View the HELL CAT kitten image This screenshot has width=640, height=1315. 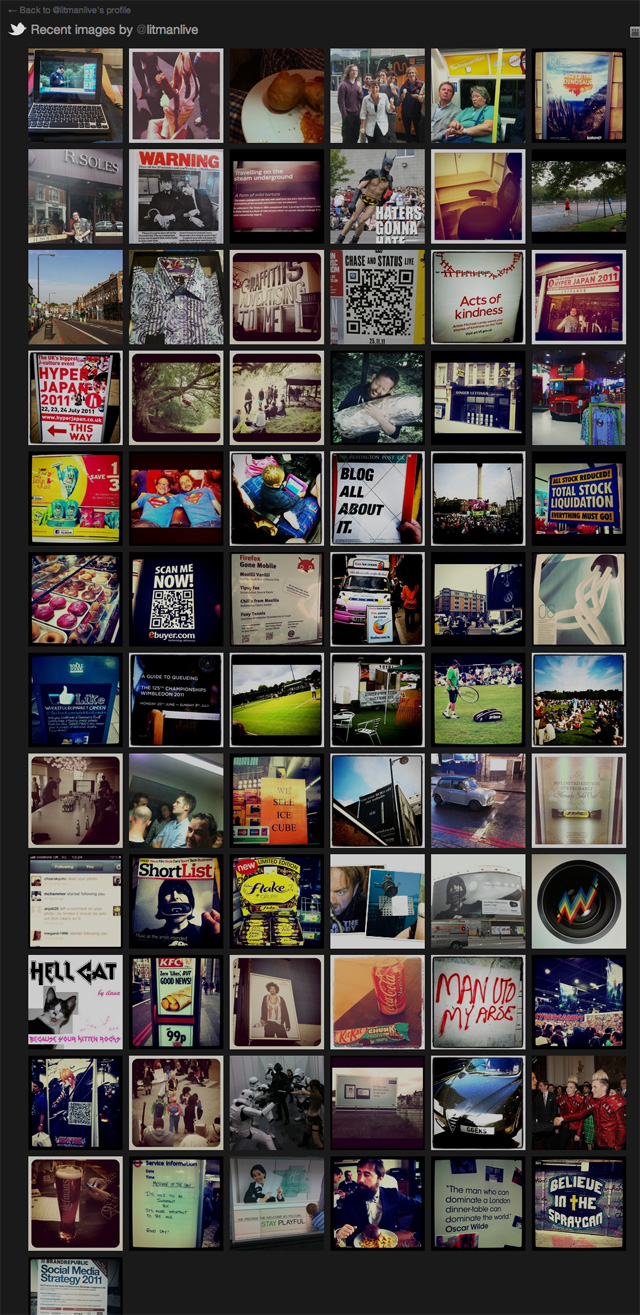click(76, 1002)
